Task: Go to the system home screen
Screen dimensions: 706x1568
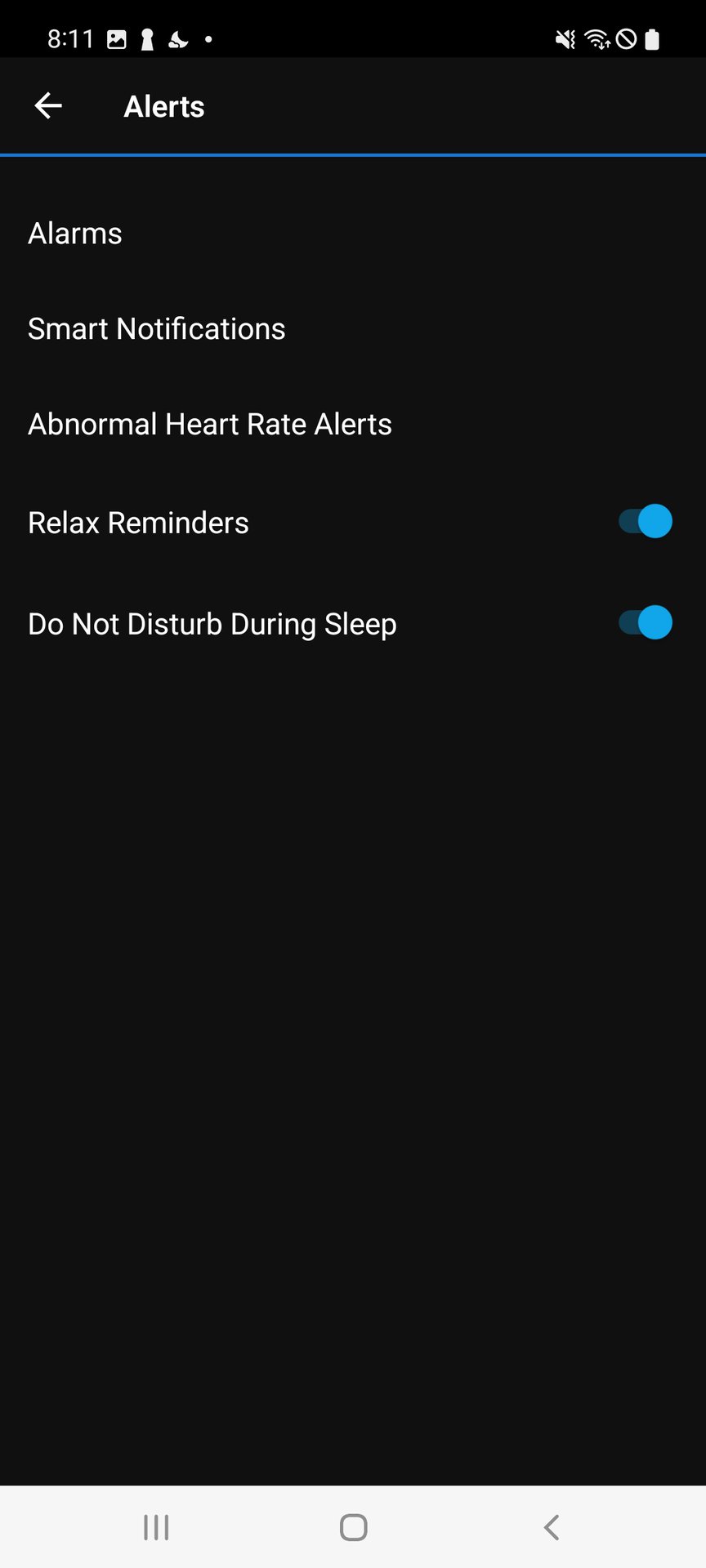Action: (353, 1527)
